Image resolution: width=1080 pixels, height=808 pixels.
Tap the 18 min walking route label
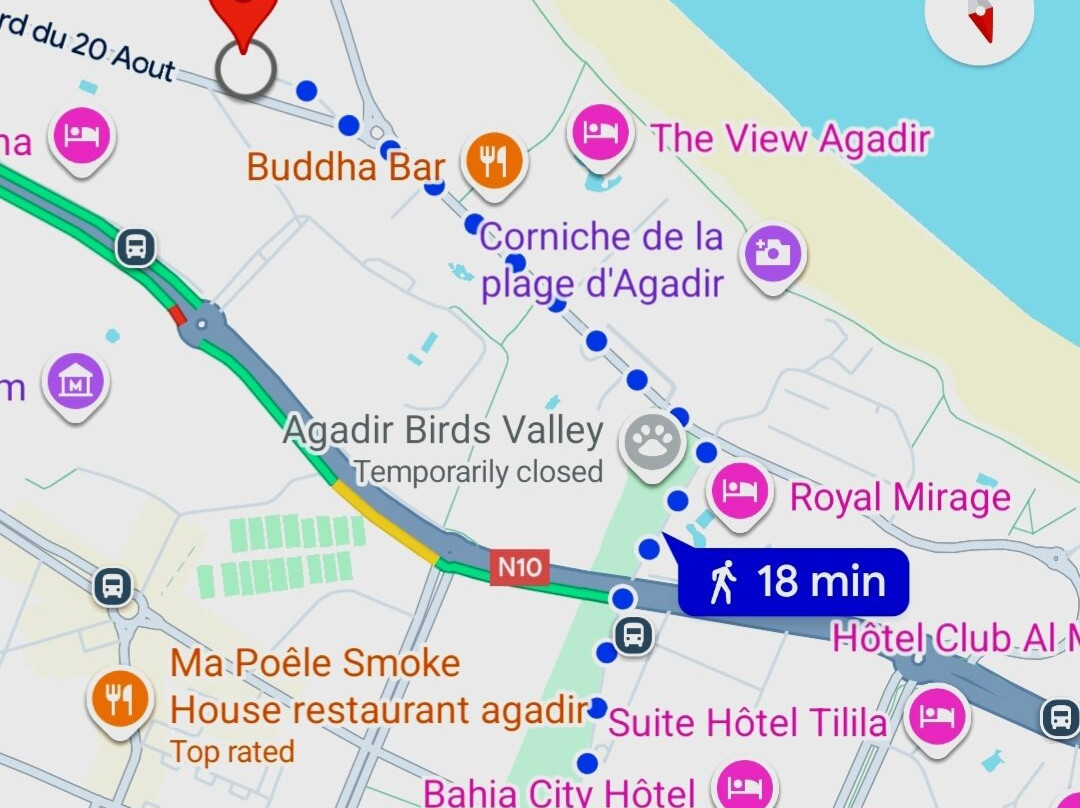(x=794, y=581)
